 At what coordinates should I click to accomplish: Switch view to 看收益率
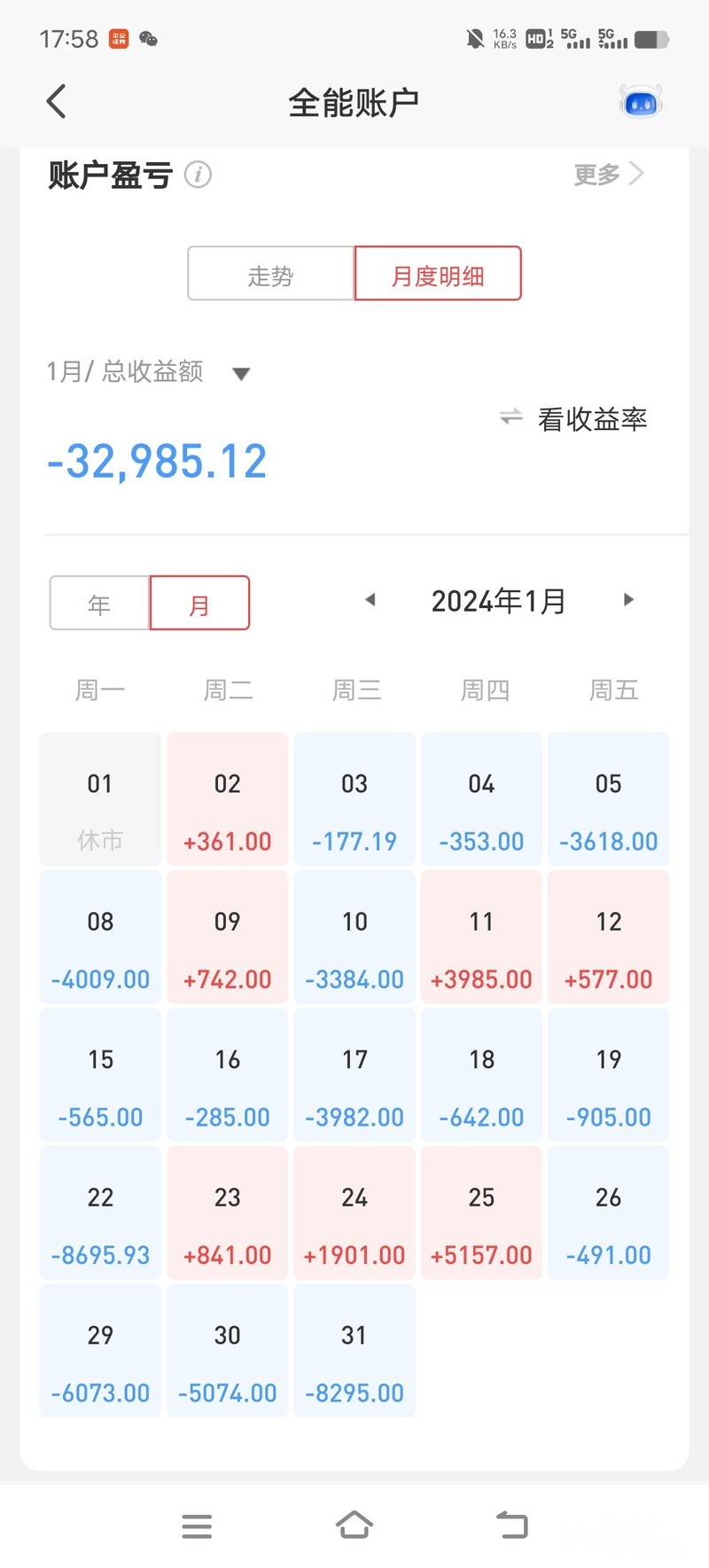(574, 418)
